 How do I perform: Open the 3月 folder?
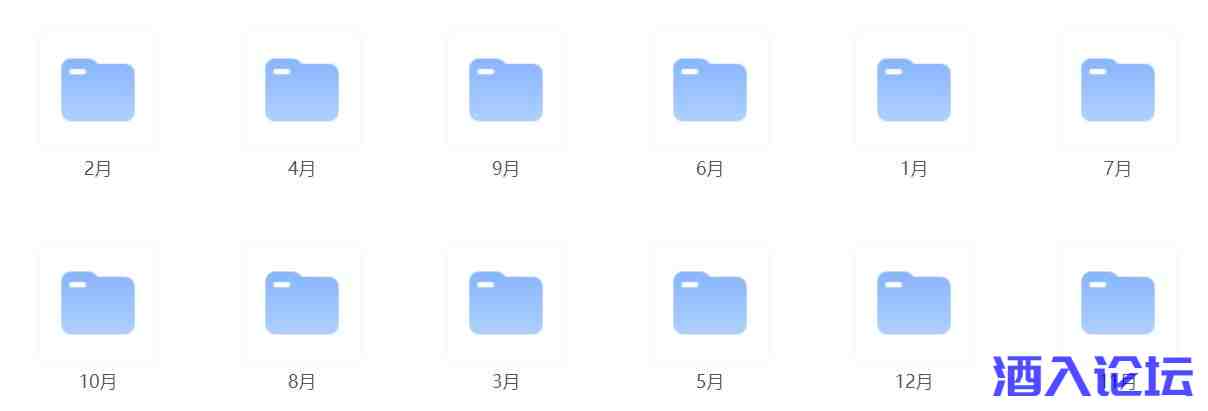coord(506,303)
